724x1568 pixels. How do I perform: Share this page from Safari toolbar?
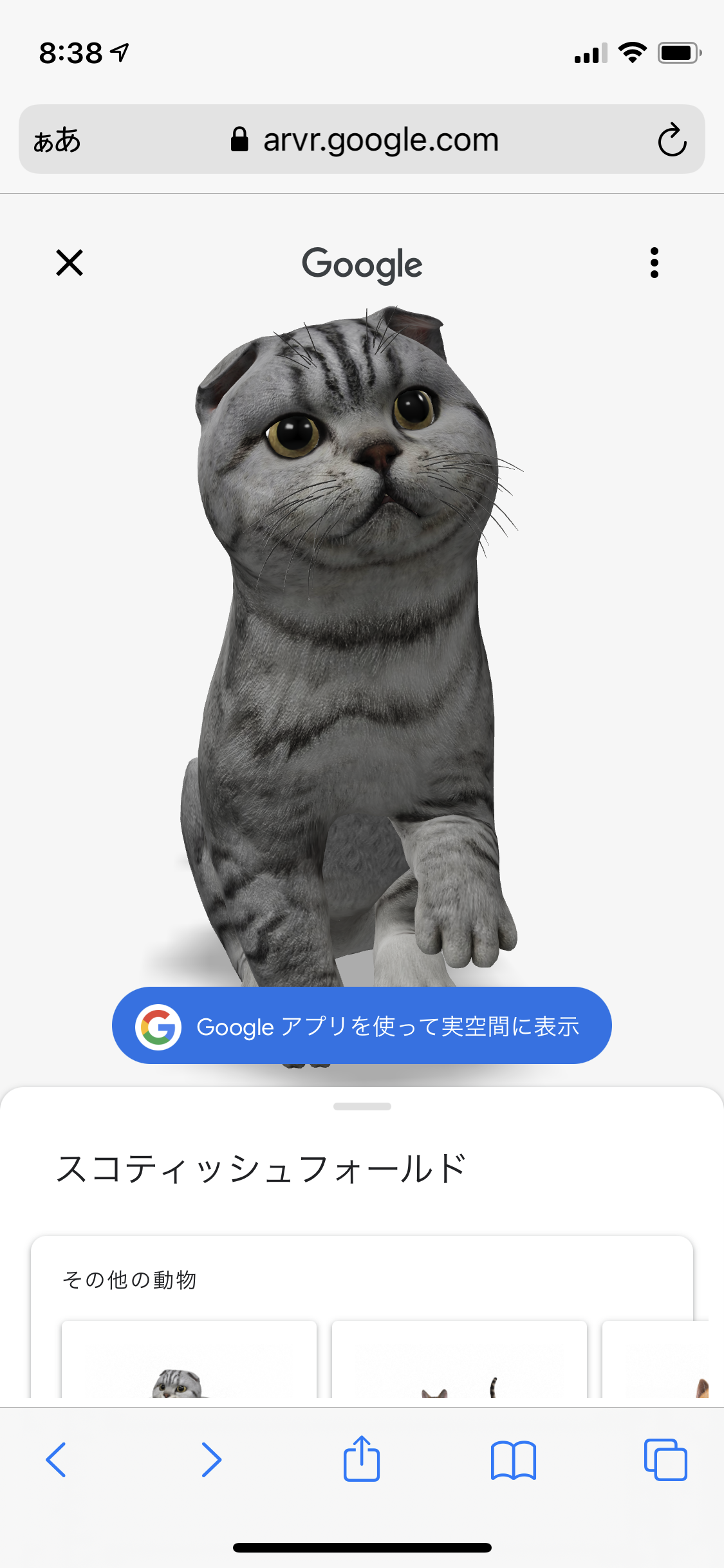pos(362,1458)
